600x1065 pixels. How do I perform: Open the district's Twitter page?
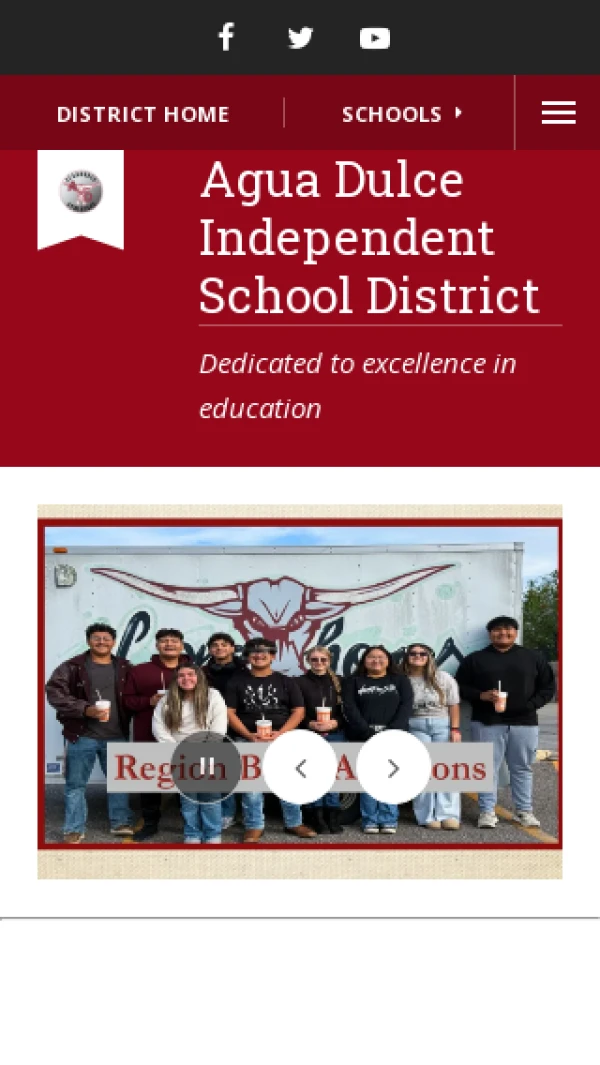[300, 38]
